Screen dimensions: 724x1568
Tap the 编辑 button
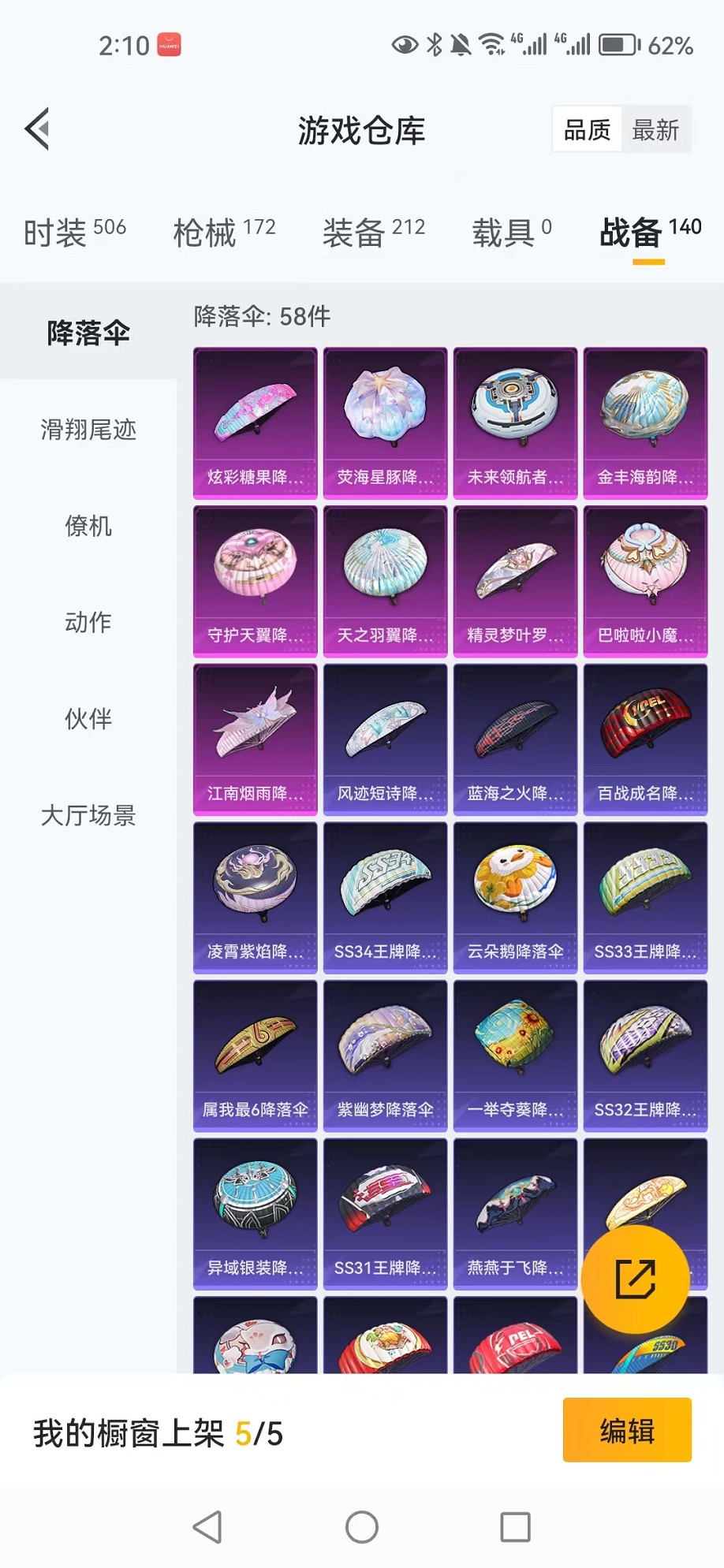point(627,1430)
